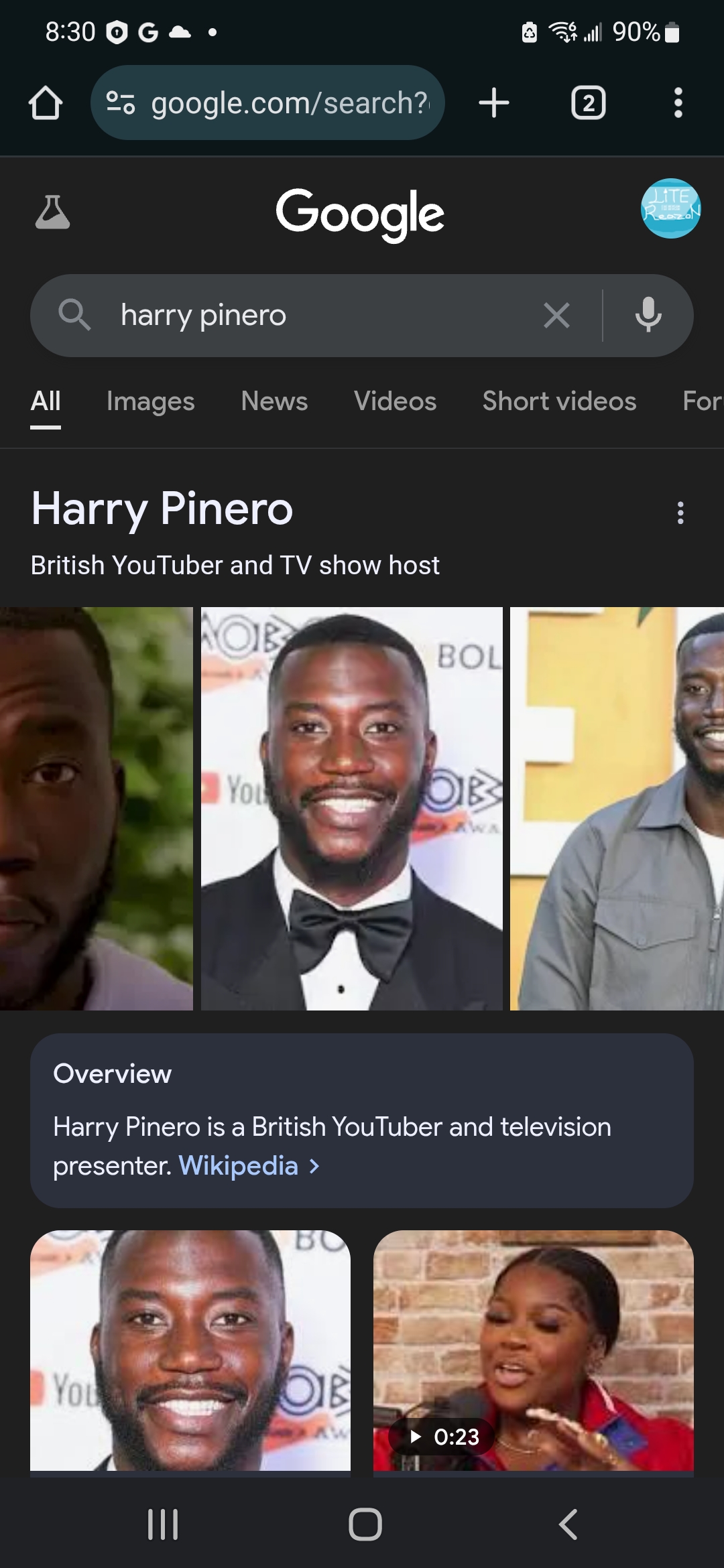Open the bow tie tuxedo photo
This screenshot has width=724, height=1568.
click(x=351, y=808)
